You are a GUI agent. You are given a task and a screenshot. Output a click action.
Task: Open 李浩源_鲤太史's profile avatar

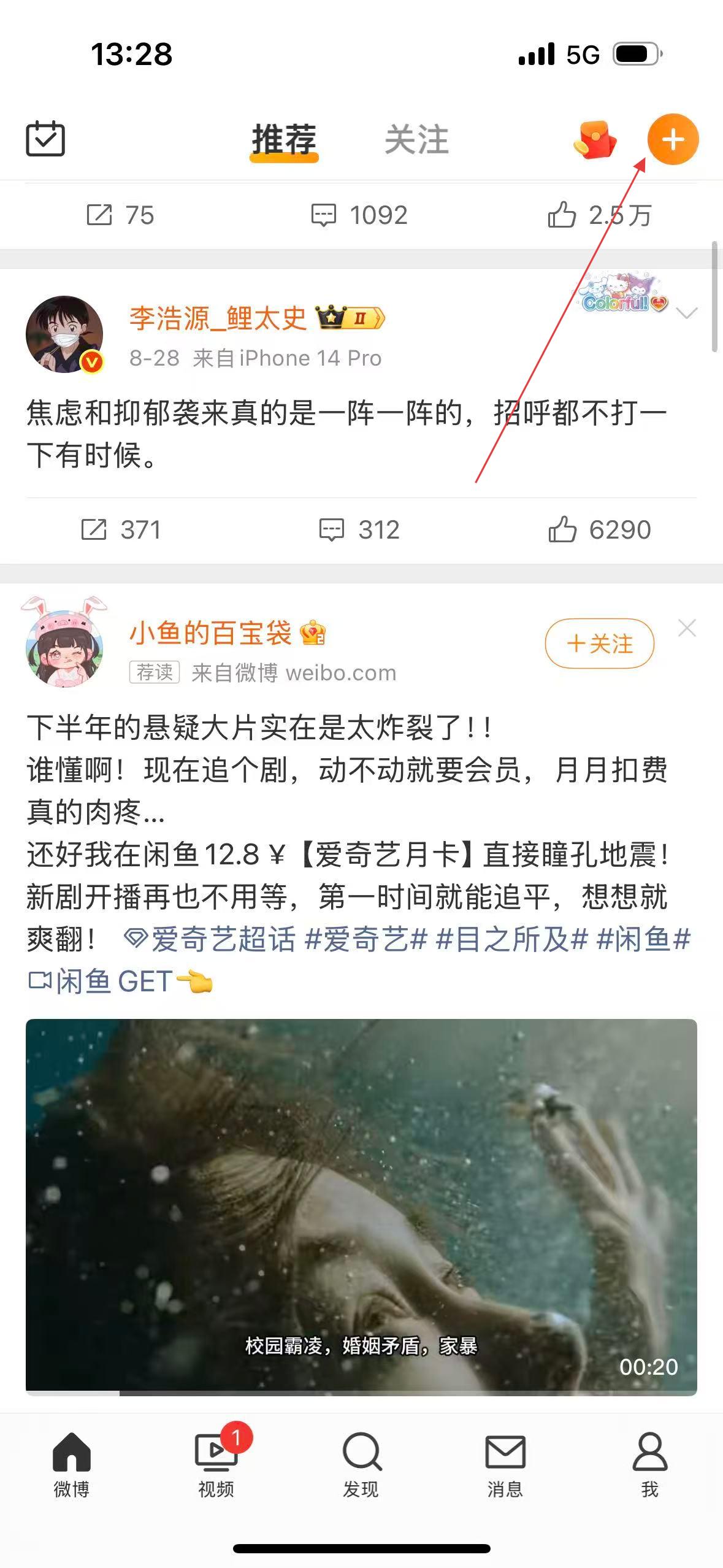pos(64,334)
